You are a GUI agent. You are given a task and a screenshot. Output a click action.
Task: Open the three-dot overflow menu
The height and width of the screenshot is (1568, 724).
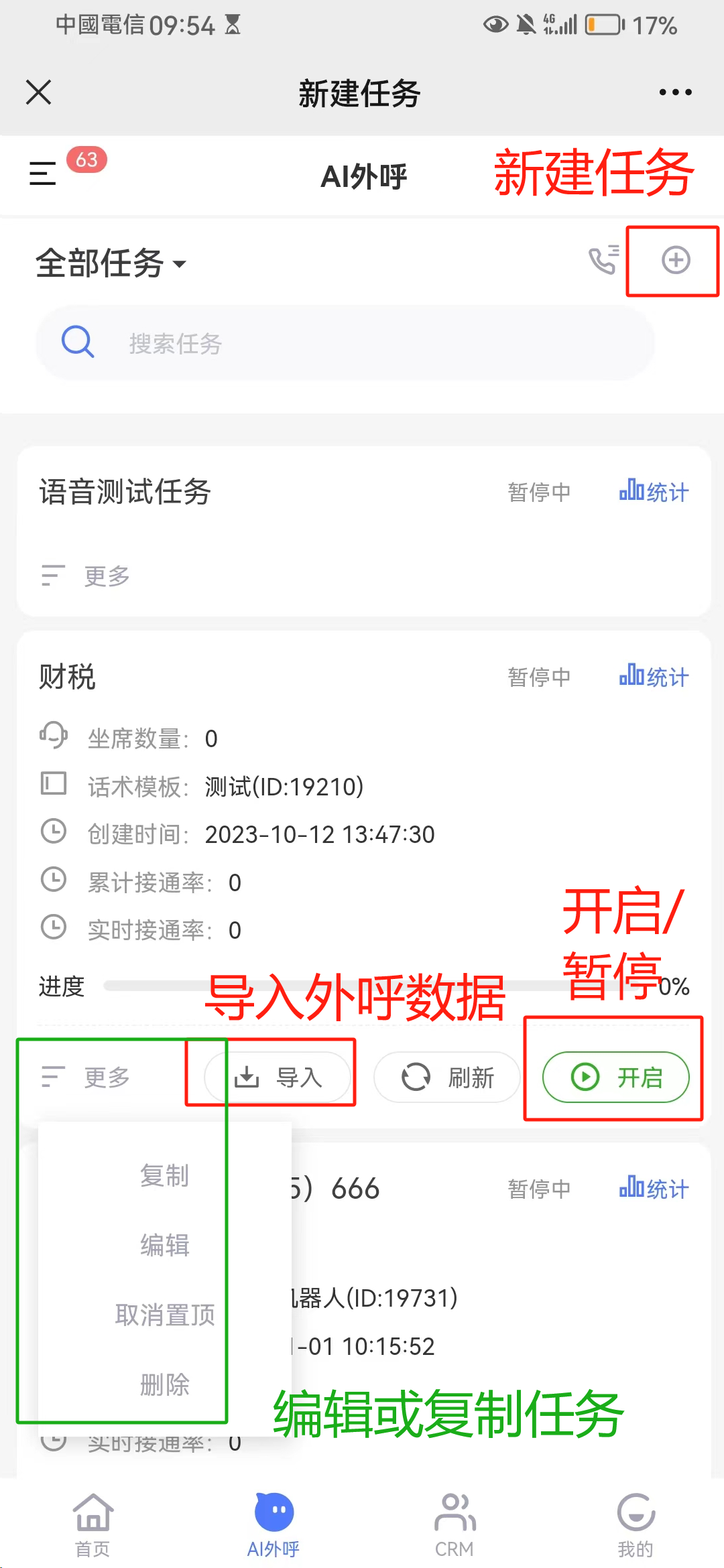pos(675,92)
